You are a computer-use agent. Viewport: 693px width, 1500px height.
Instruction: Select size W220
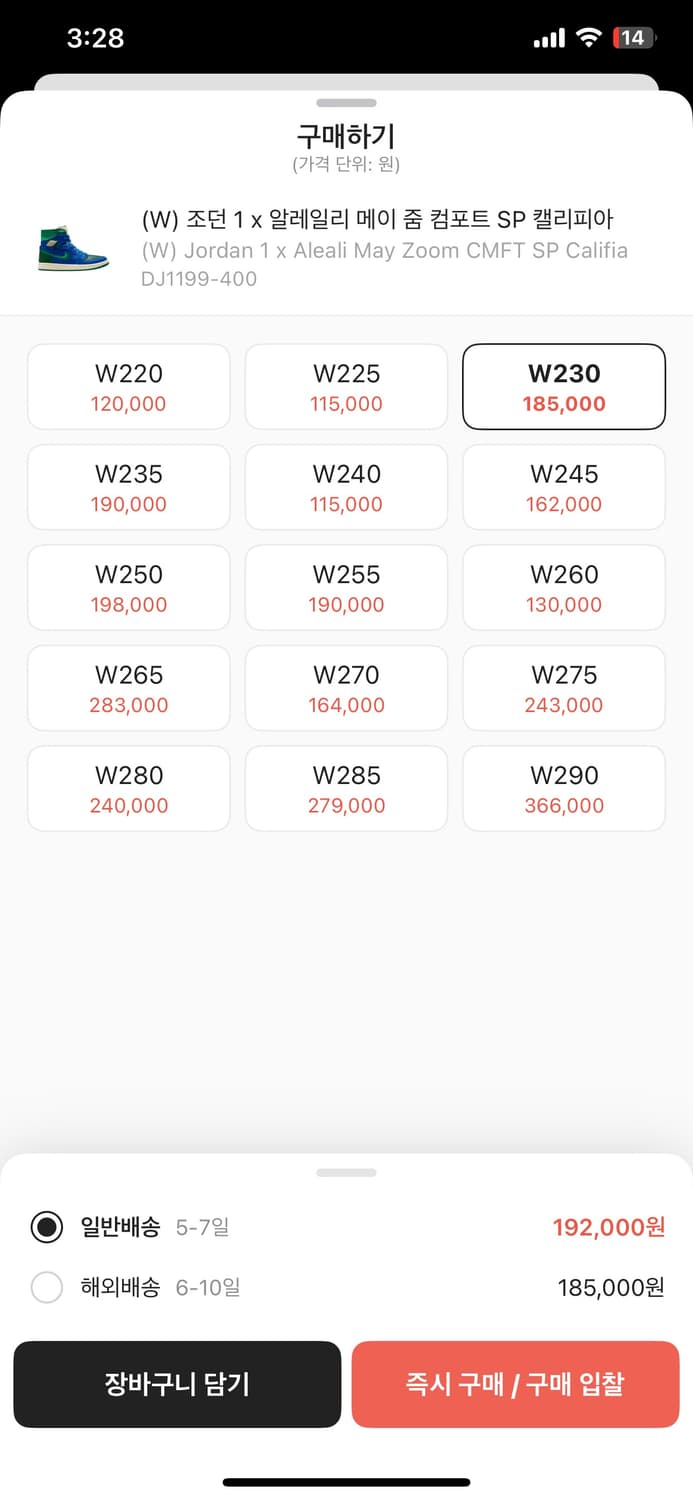point(129,387)
